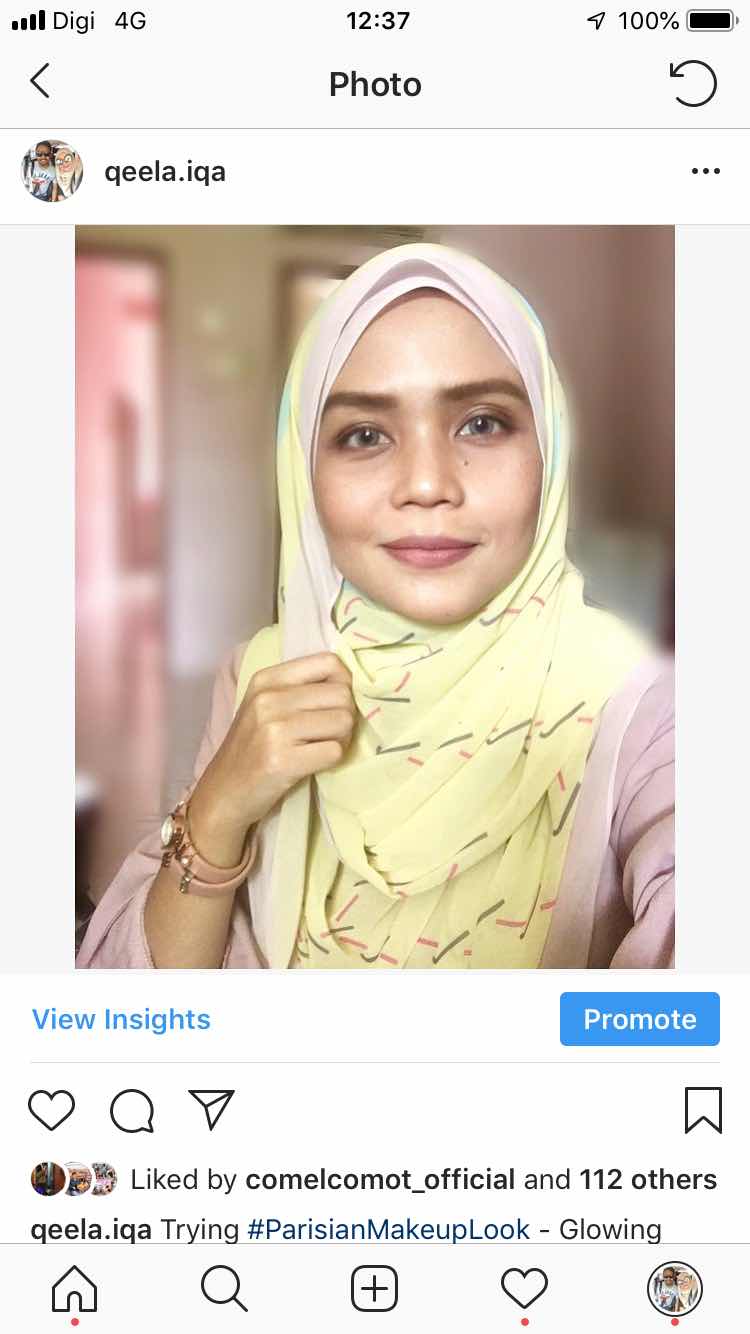Screen dimensions: 750x1334
Task: Refresh the post with the reload icon
Action: (692, 84)
